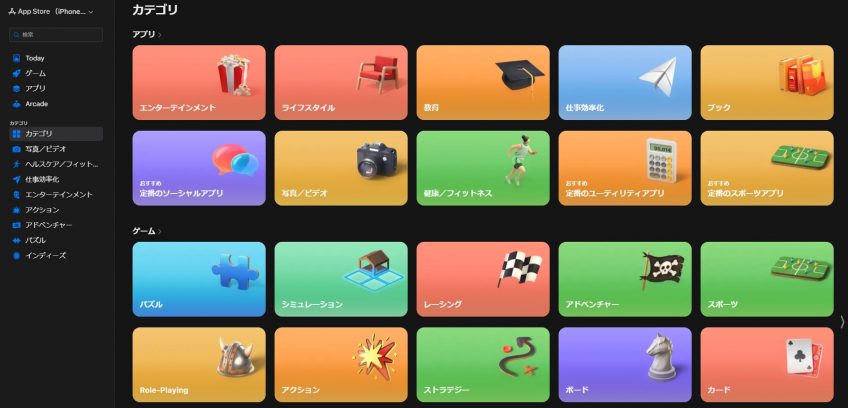848x408 pixels.
Task: Open the レーシング game category card
Action: click(x=483, y=279)
